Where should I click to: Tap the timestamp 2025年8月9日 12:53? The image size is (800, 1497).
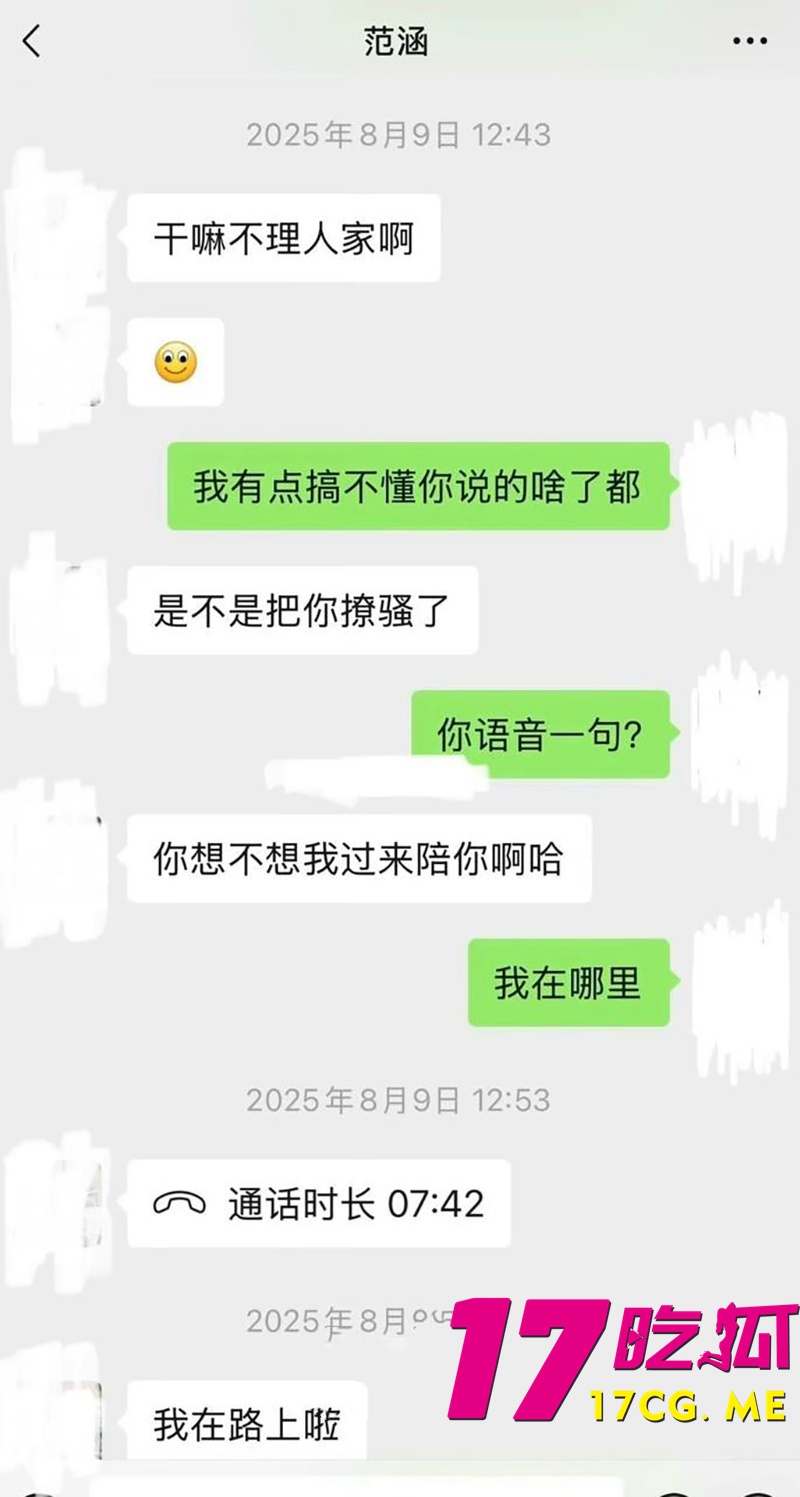coord(398,1100)
